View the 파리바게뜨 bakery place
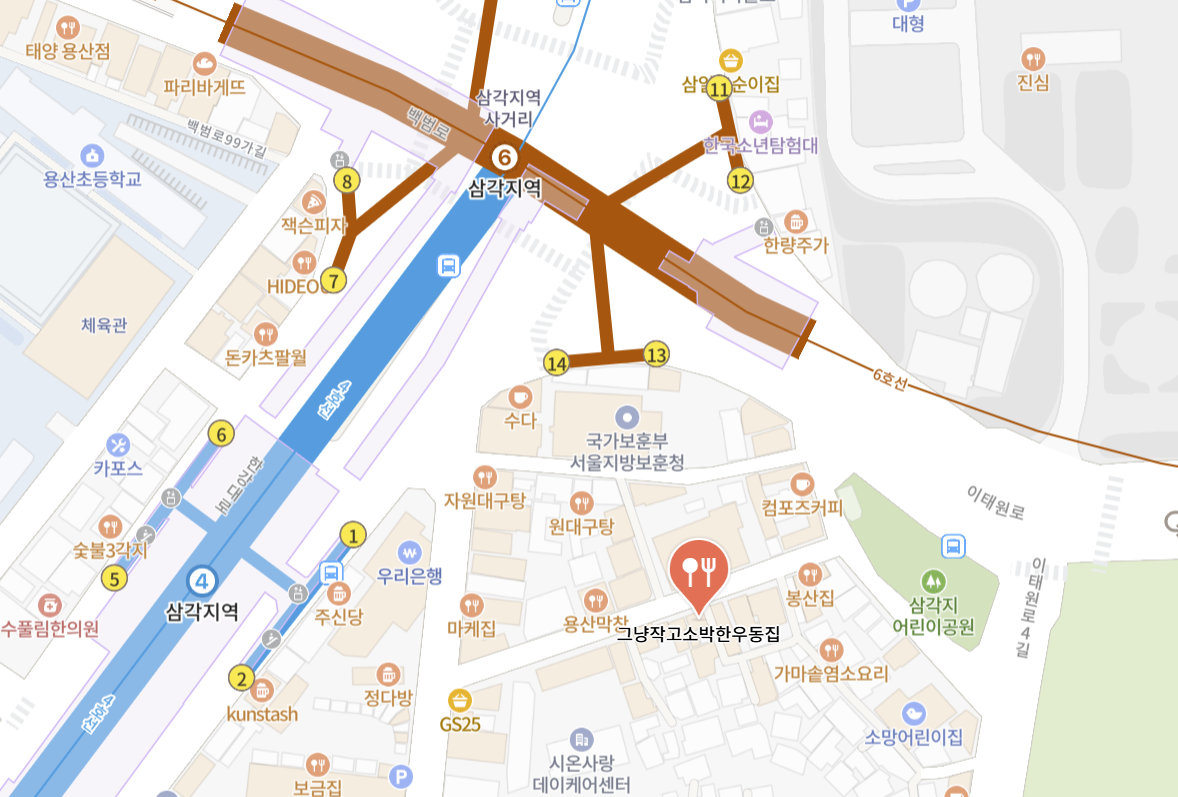The width and height of the screenshot is (1178, 797). click(204, 63)
